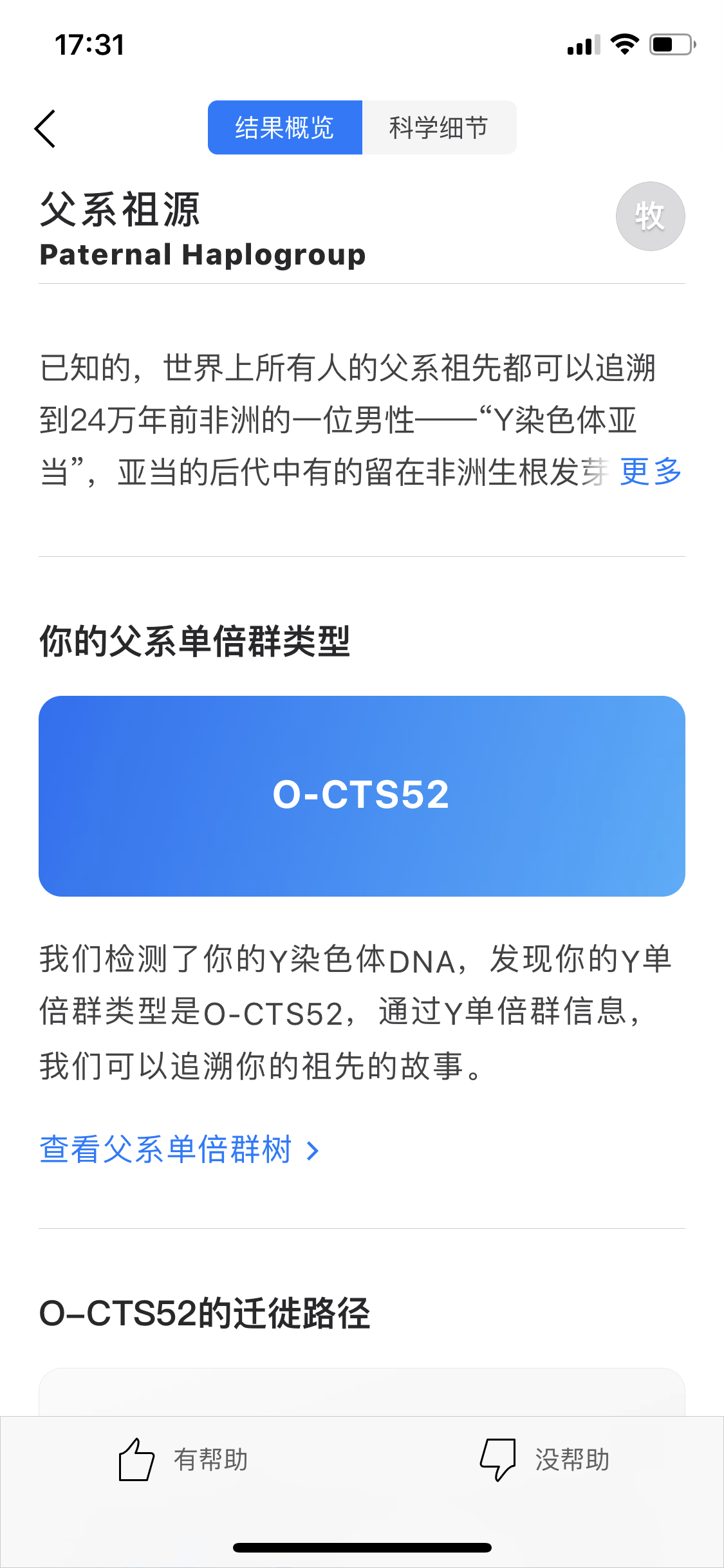Select the 结果概览 tab

click(x=285, y=127)
